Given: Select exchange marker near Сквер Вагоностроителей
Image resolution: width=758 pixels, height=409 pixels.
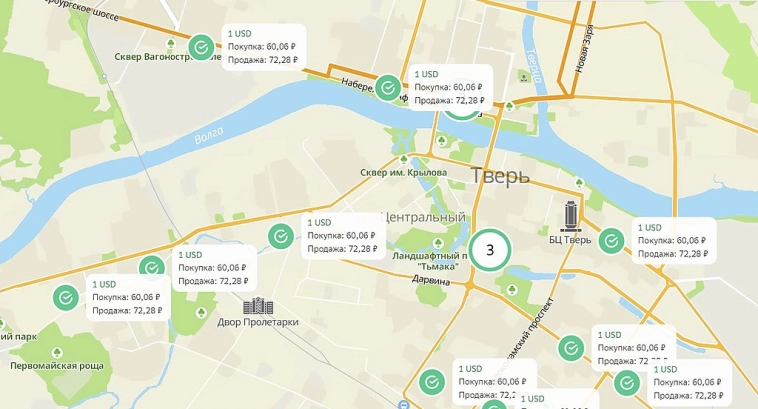Looking at the screenshot, I should (x=202, y=46).
